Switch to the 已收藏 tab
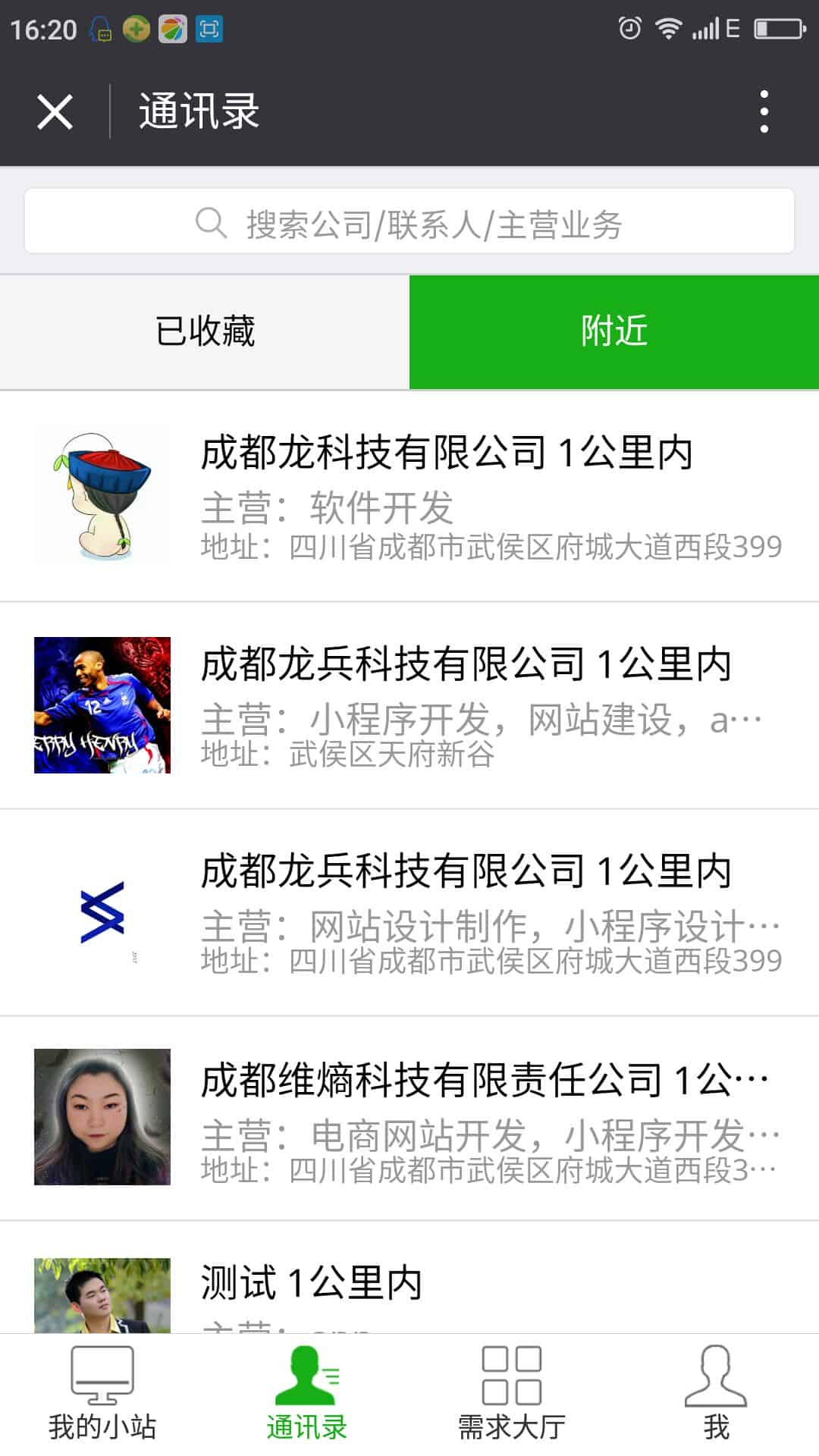This screenshot has height=1456, width=819. (x=205, y=330)
